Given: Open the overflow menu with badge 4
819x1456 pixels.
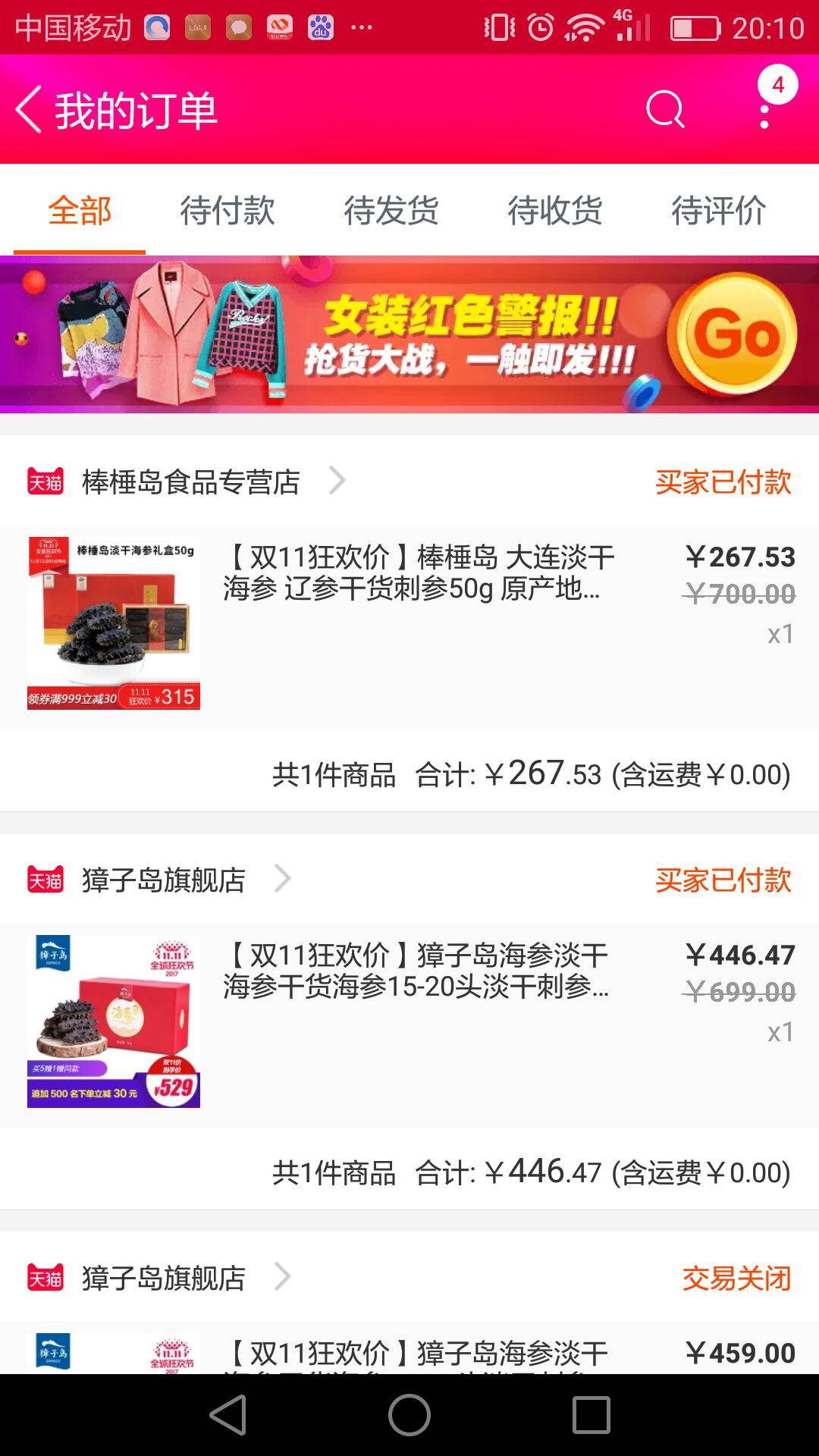Looking at the screenshot, I should click(764, 110).
